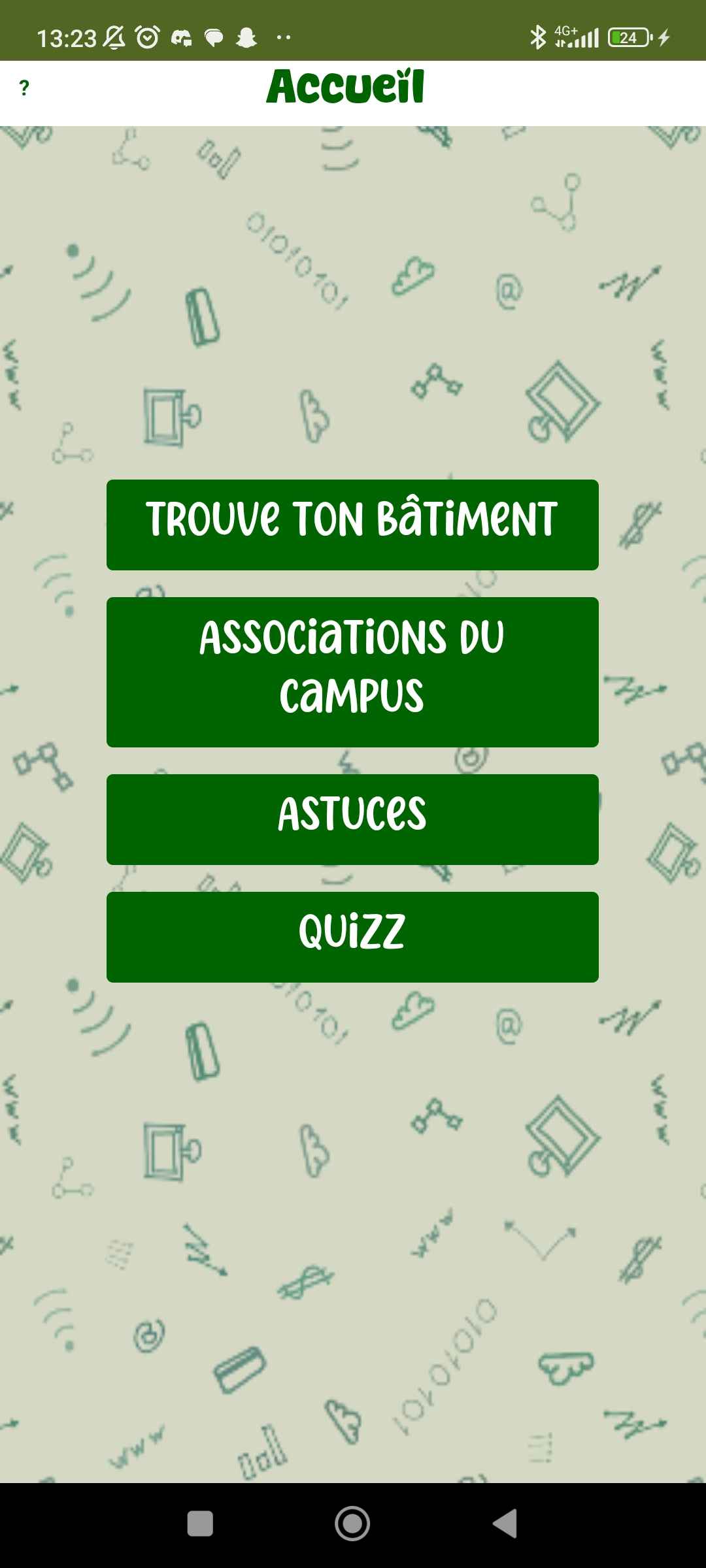Open the help question mark icon
706x1568 pixels.
24,88
